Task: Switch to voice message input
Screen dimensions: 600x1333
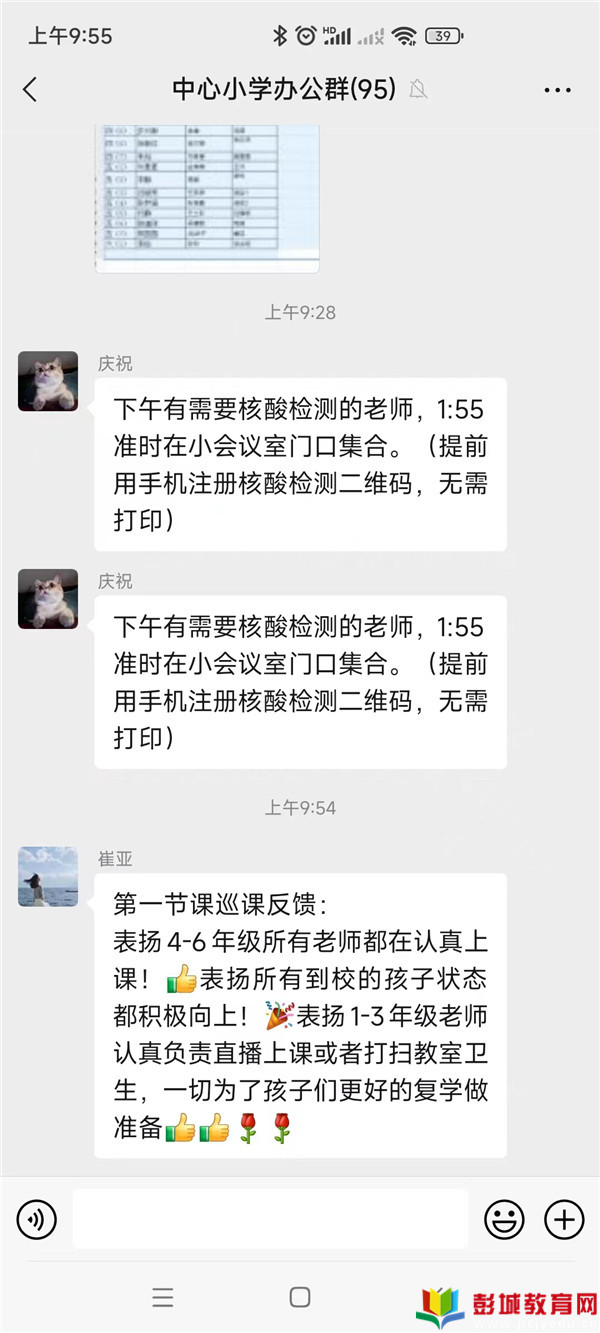Action: (37, 1219)
